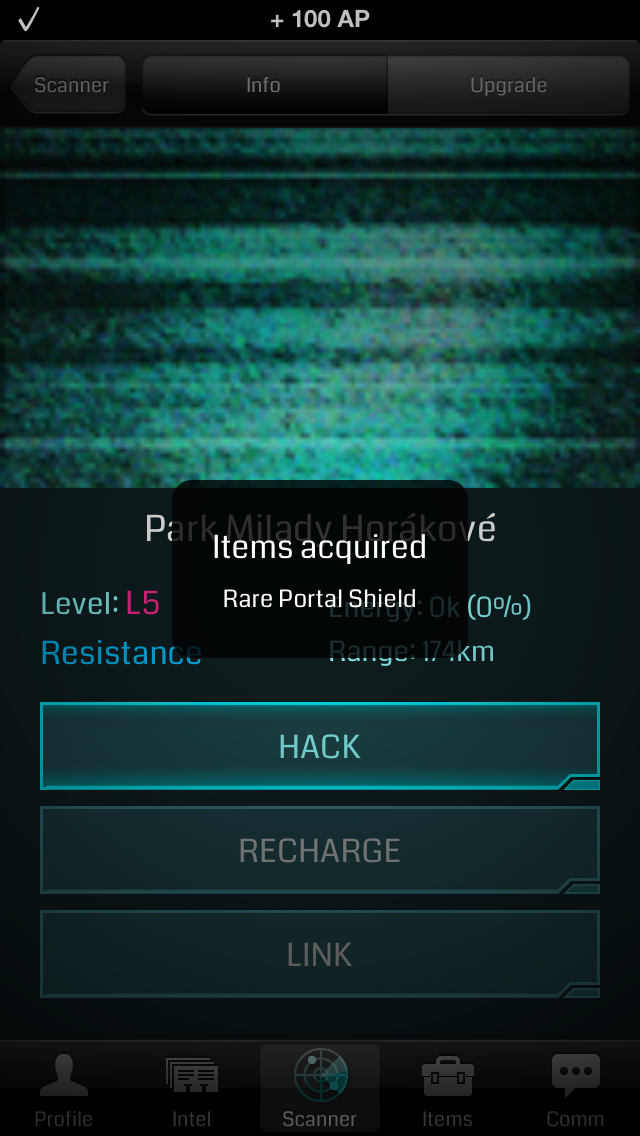The image size is (640, 1136).
Task: Hack the portal
Action: click(320, 746)
